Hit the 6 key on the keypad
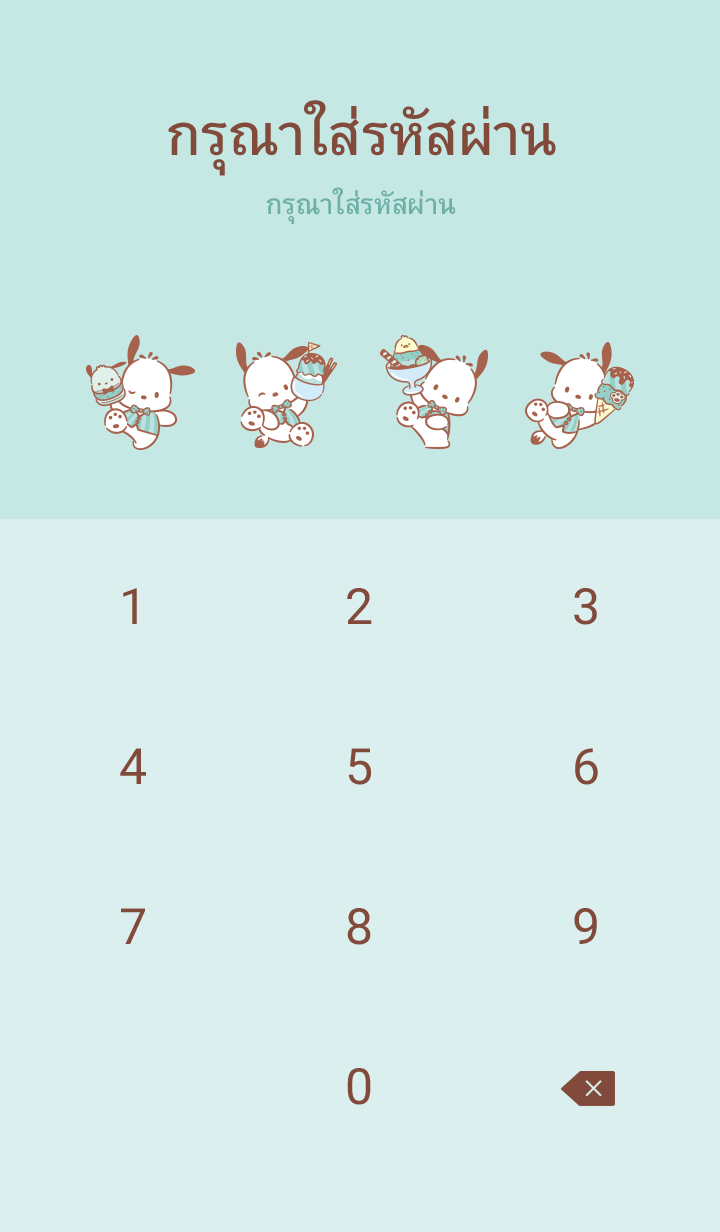Viewport: 720px width, 1232px height. pyautogui.click(x=585, y=767)
